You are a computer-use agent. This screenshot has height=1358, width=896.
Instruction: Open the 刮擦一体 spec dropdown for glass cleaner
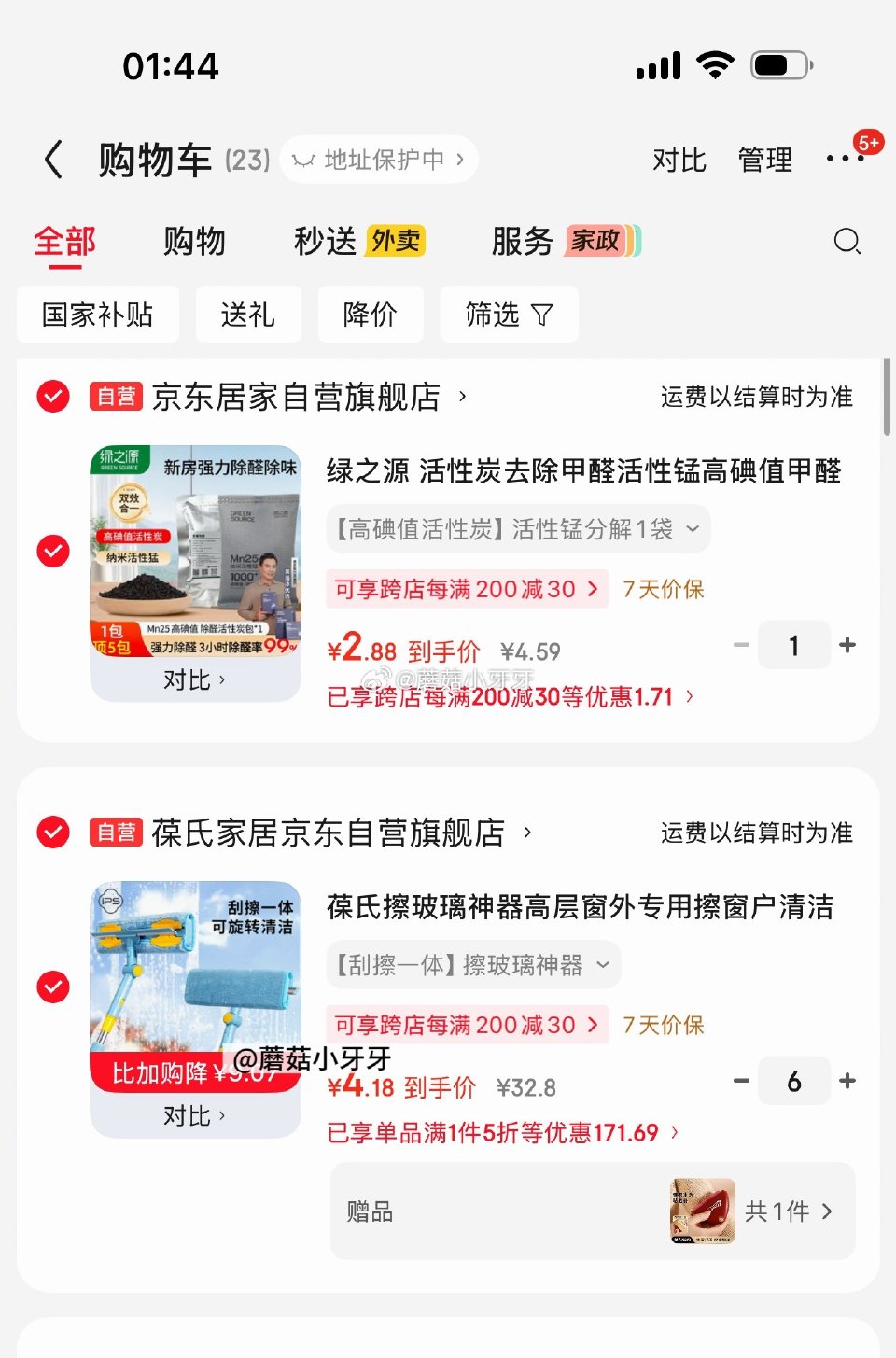click(x=471, y=964)
